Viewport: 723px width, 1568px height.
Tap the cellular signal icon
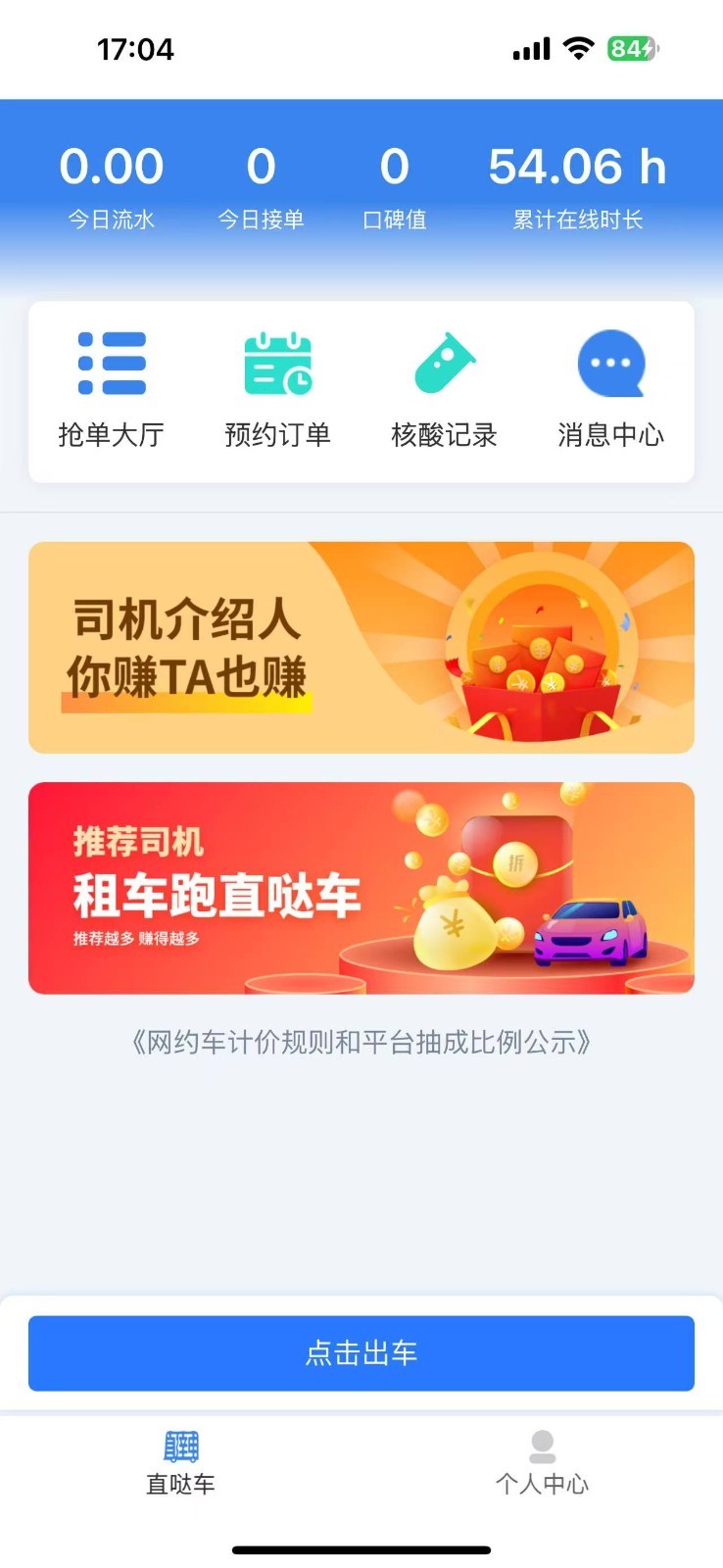(531, 47)
